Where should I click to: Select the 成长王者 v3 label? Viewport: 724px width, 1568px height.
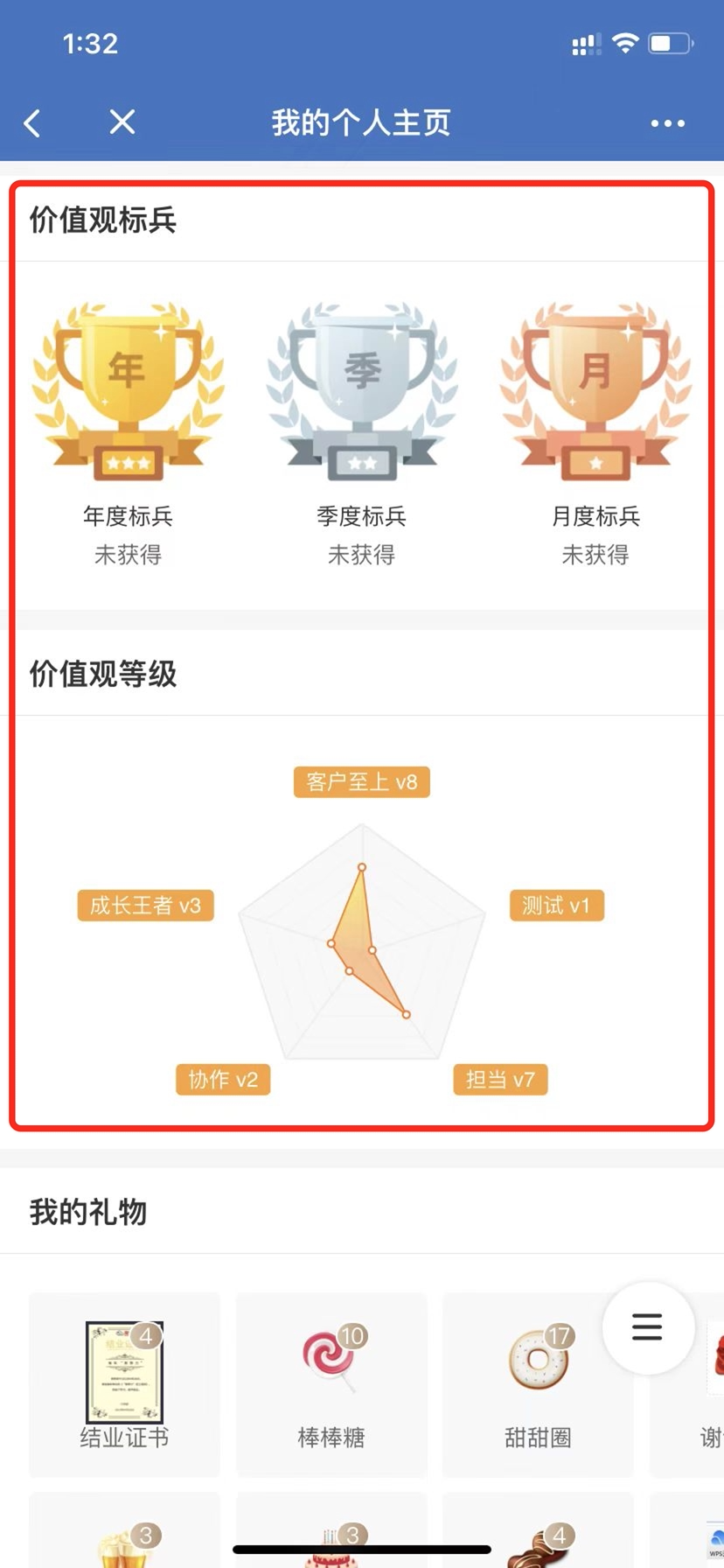tap(145, 906)
